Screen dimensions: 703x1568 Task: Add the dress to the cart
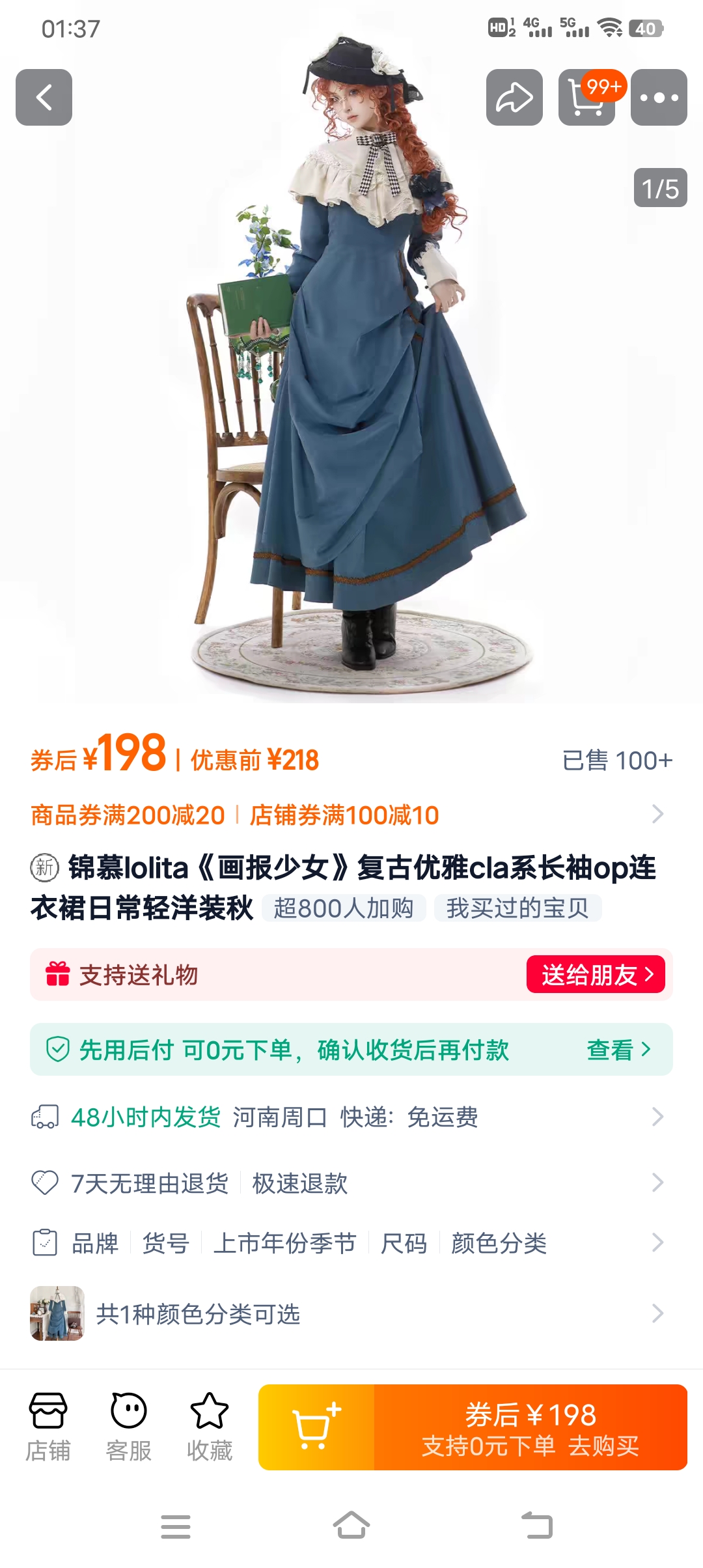tap(316, 1427)
